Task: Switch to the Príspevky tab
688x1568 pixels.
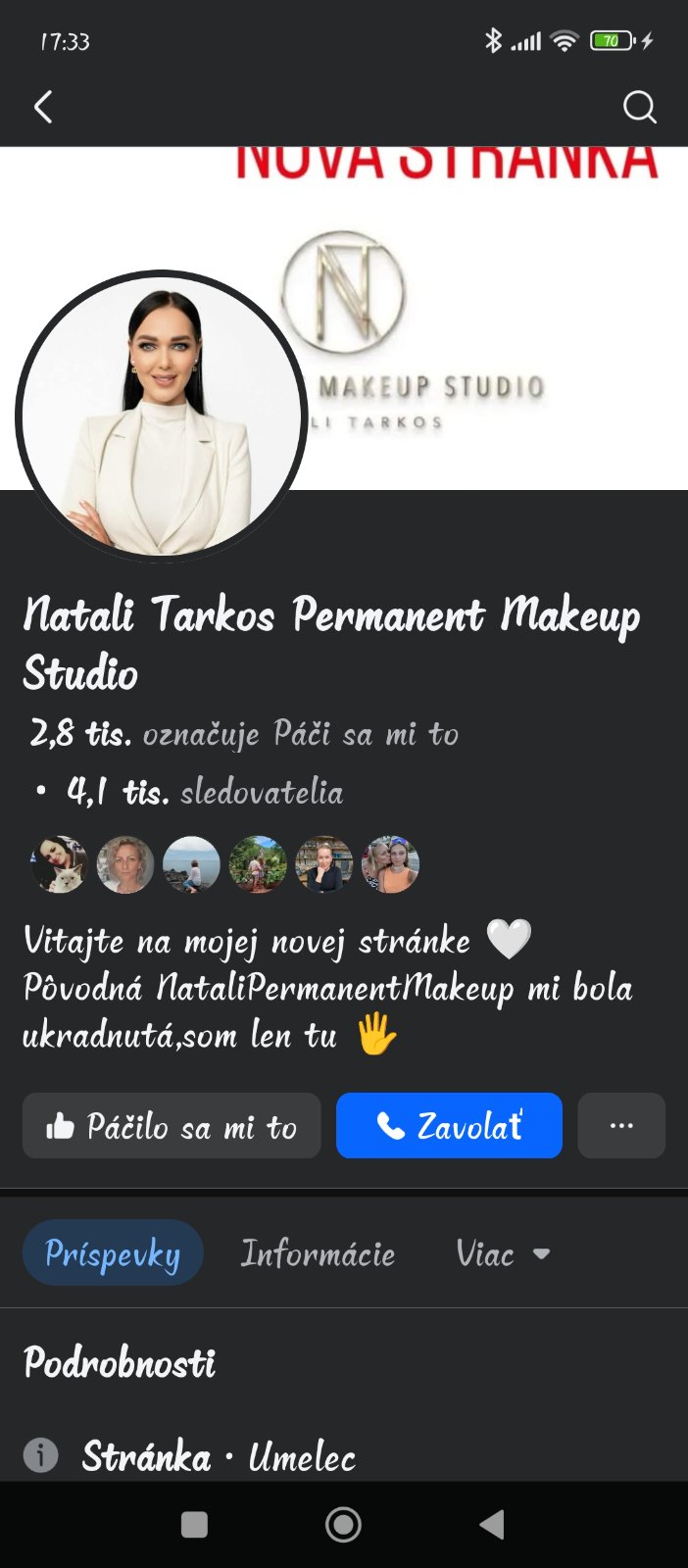Action: pos(113,1253)
